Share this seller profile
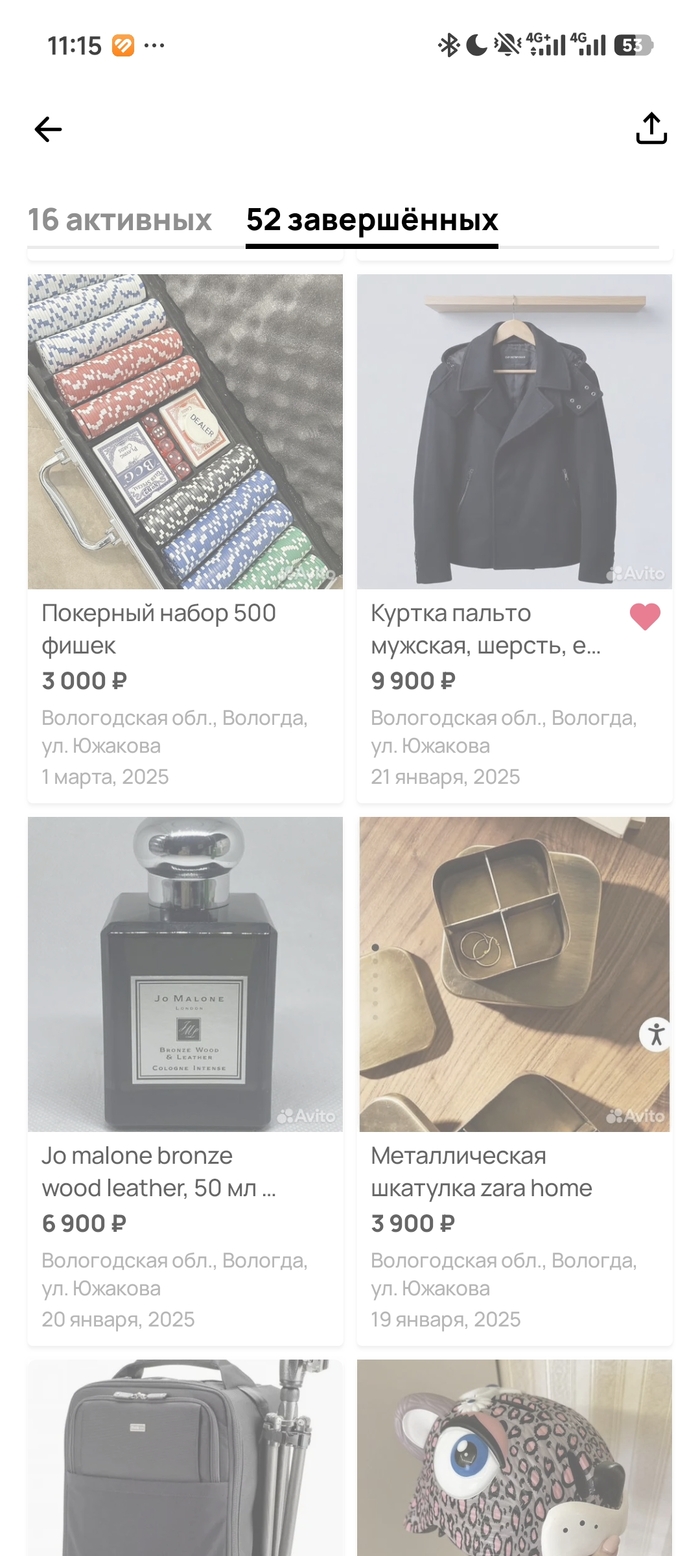Viewport: 700px width, 1556px height. coord(651,129)
